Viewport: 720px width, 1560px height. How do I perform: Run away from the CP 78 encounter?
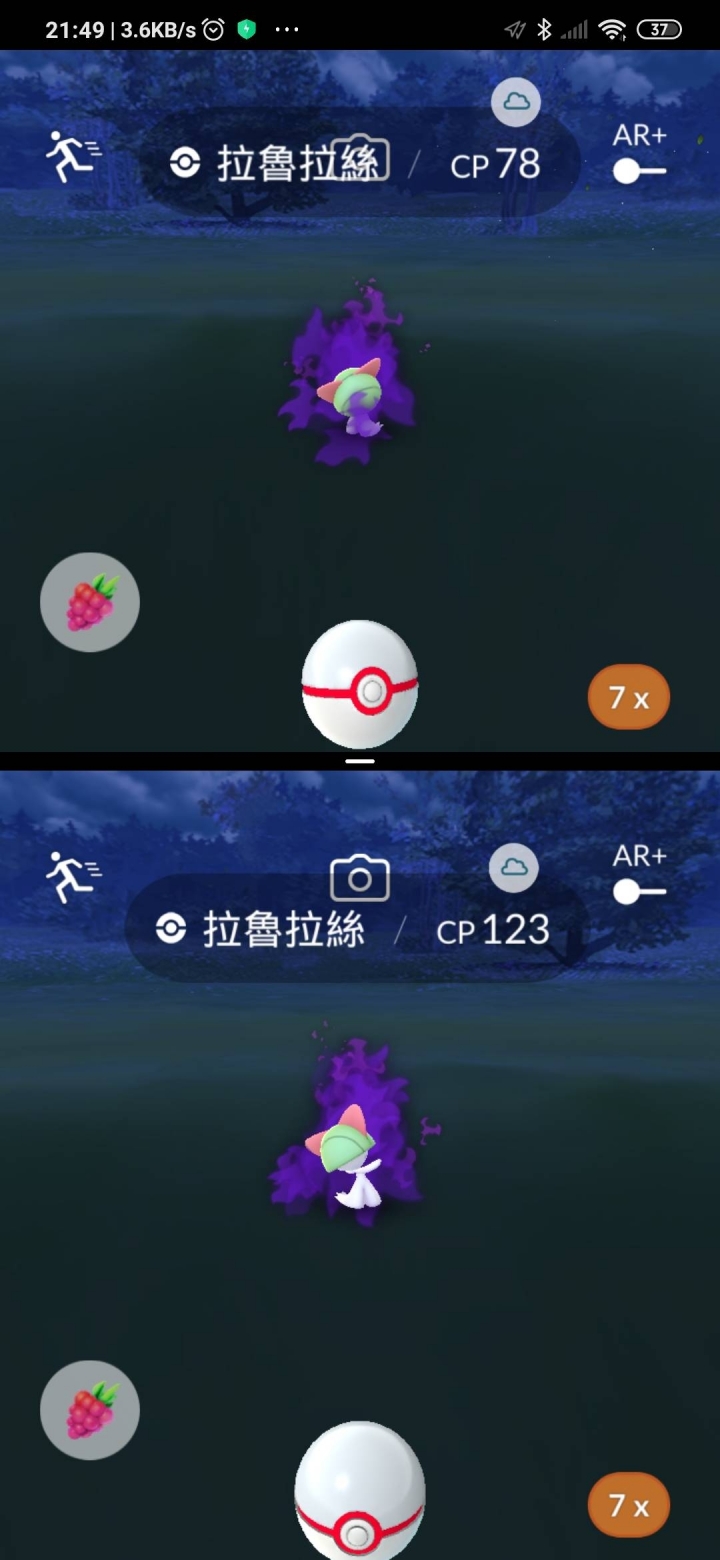pos(74,157)
